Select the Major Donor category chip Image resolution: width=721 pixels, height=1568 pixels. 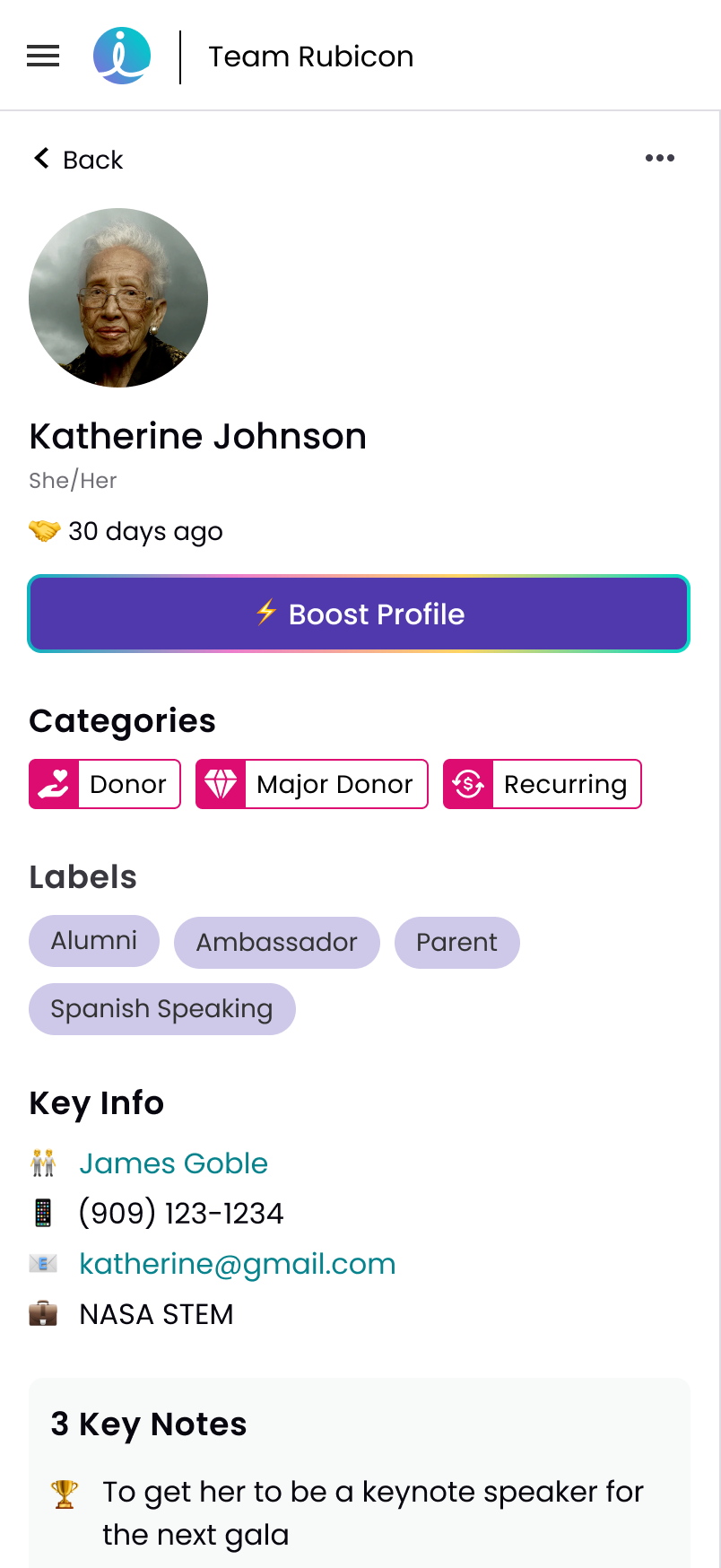coord(312,784)
